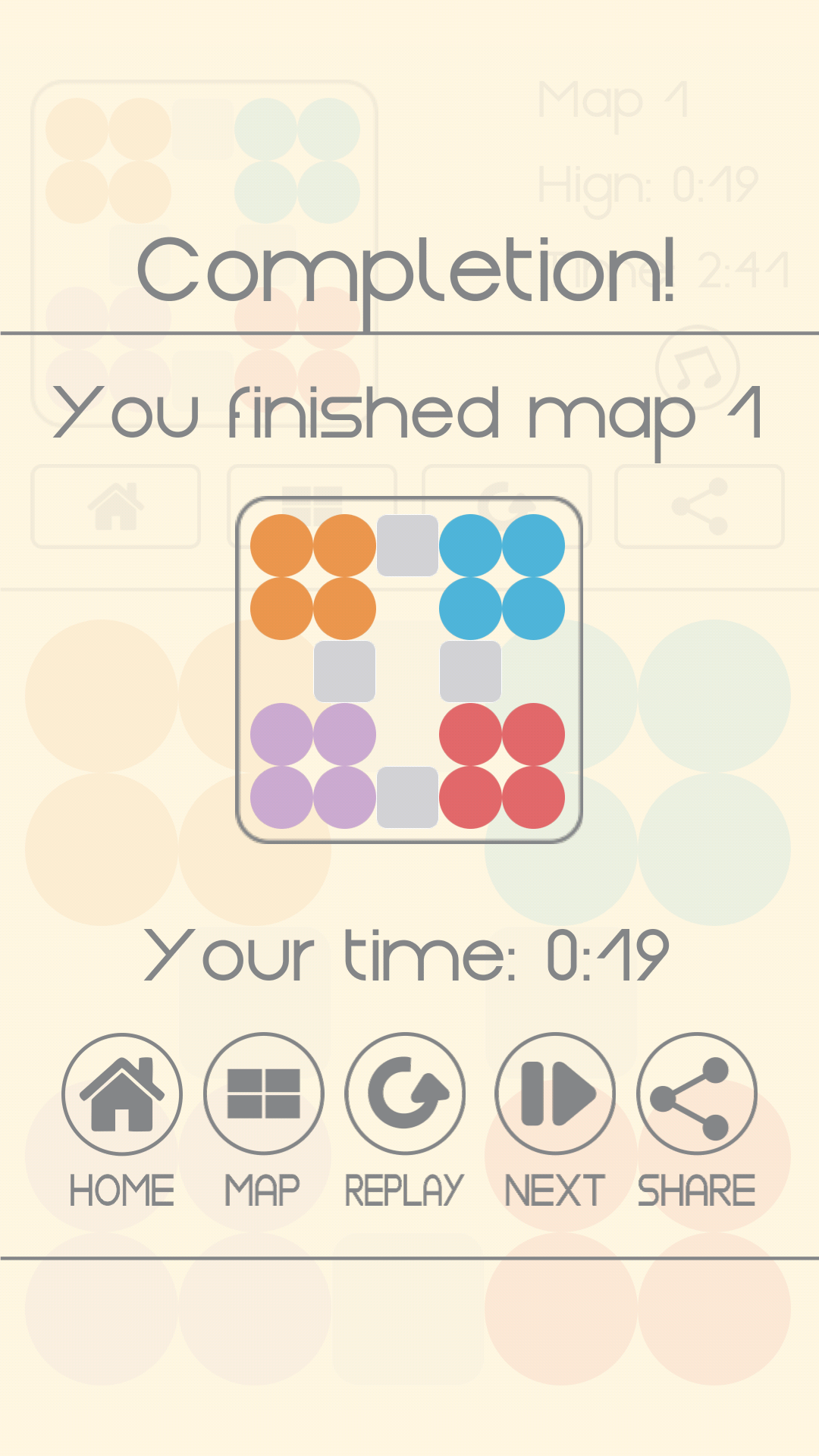Continue to the Next map

coord(555,1094)
